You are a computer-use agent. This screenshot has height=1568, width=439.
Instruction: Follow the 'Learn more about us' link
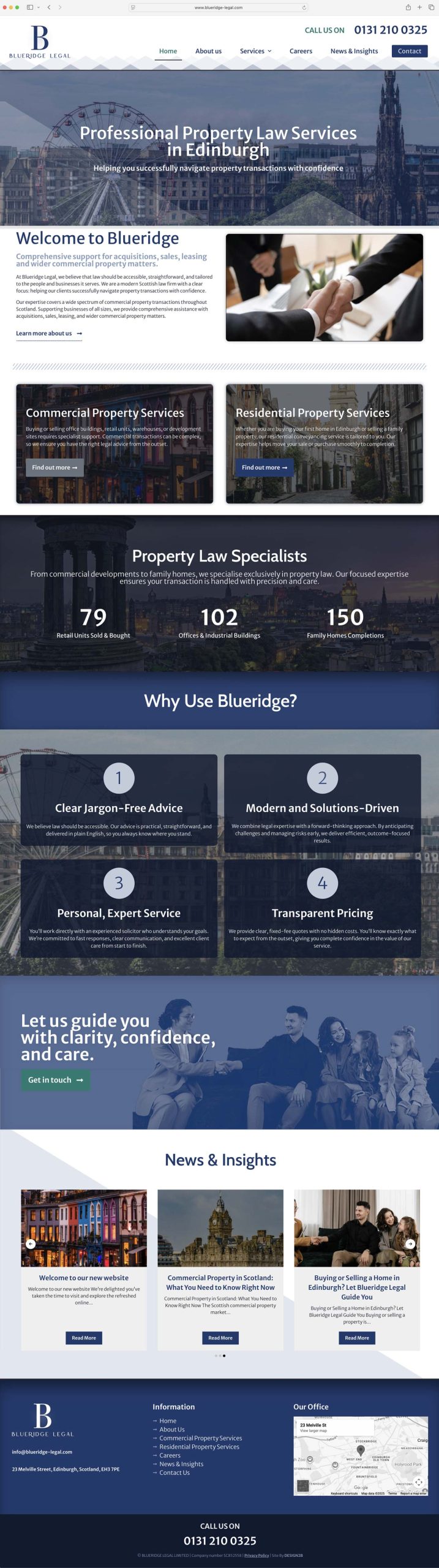[x=48, y=334]
